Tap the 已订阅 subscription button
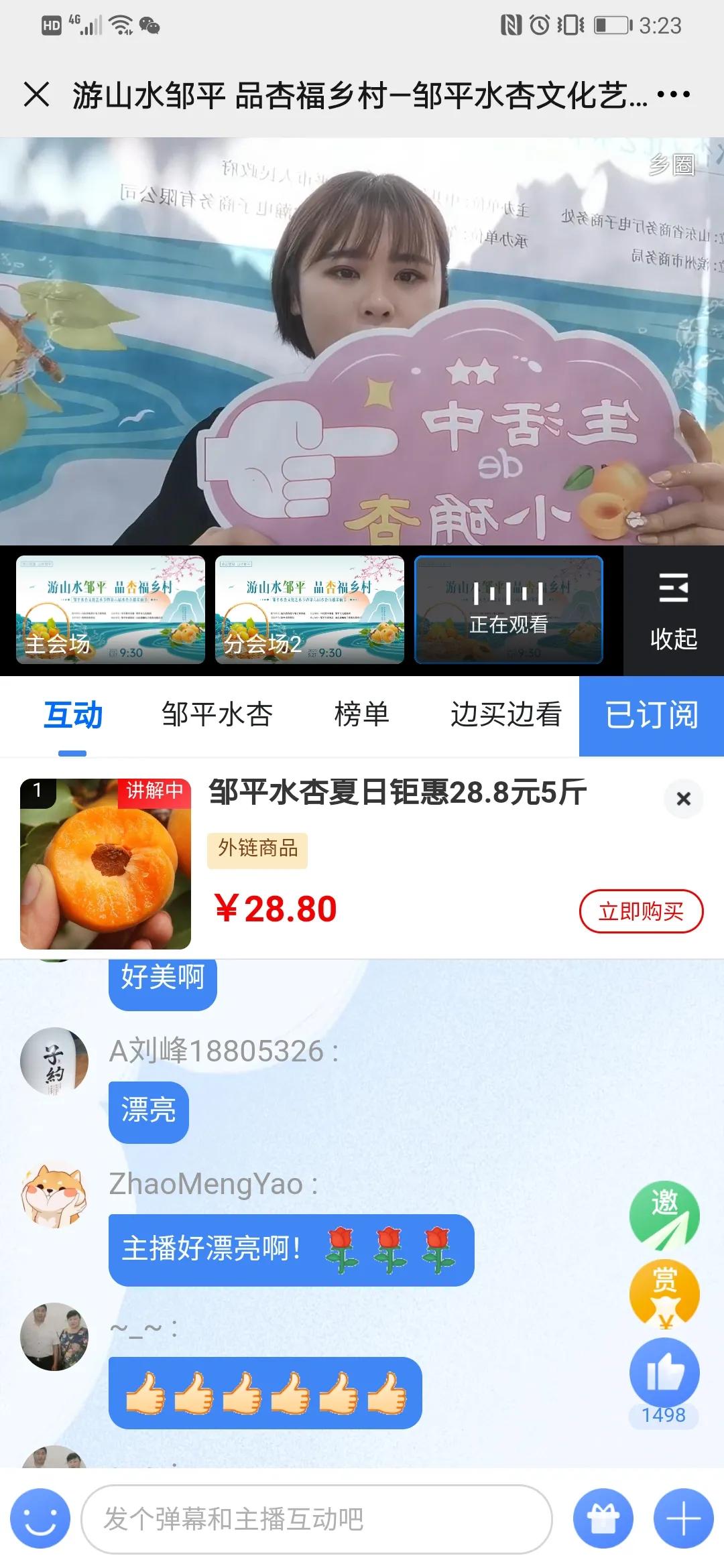 [652, 716]
